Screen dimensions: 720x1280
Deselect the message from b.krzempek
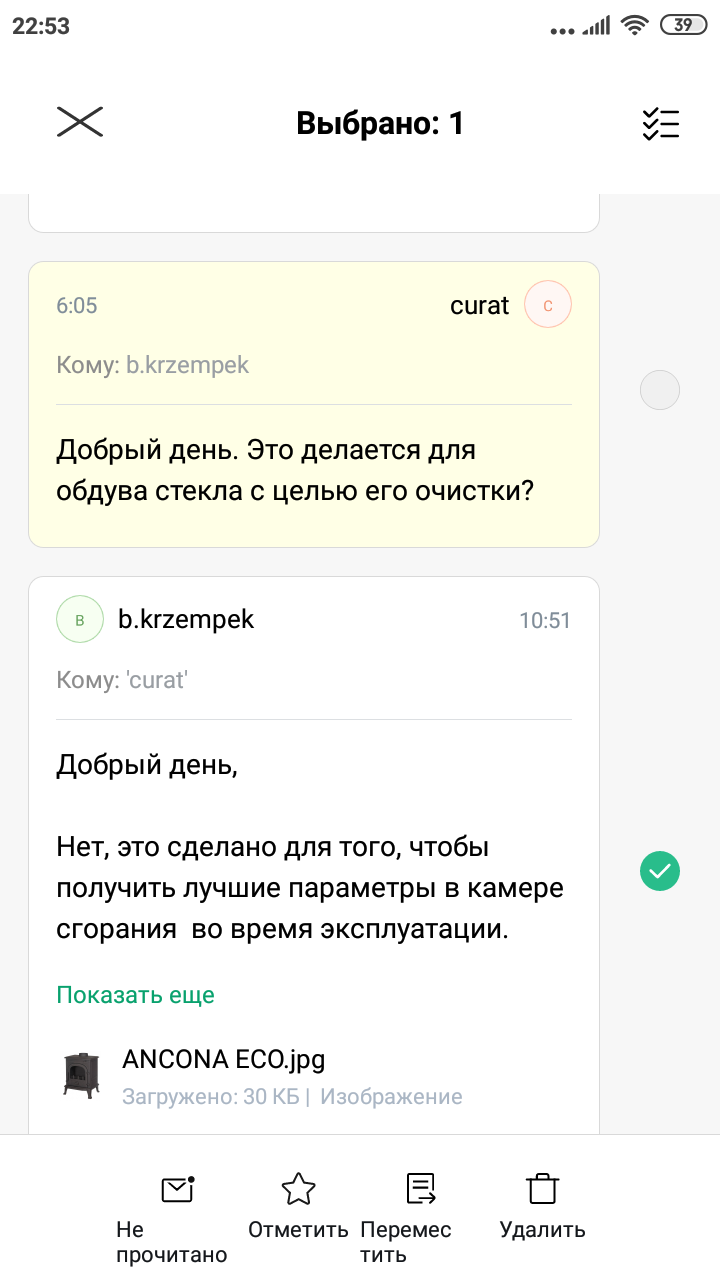tap(659, 871)
